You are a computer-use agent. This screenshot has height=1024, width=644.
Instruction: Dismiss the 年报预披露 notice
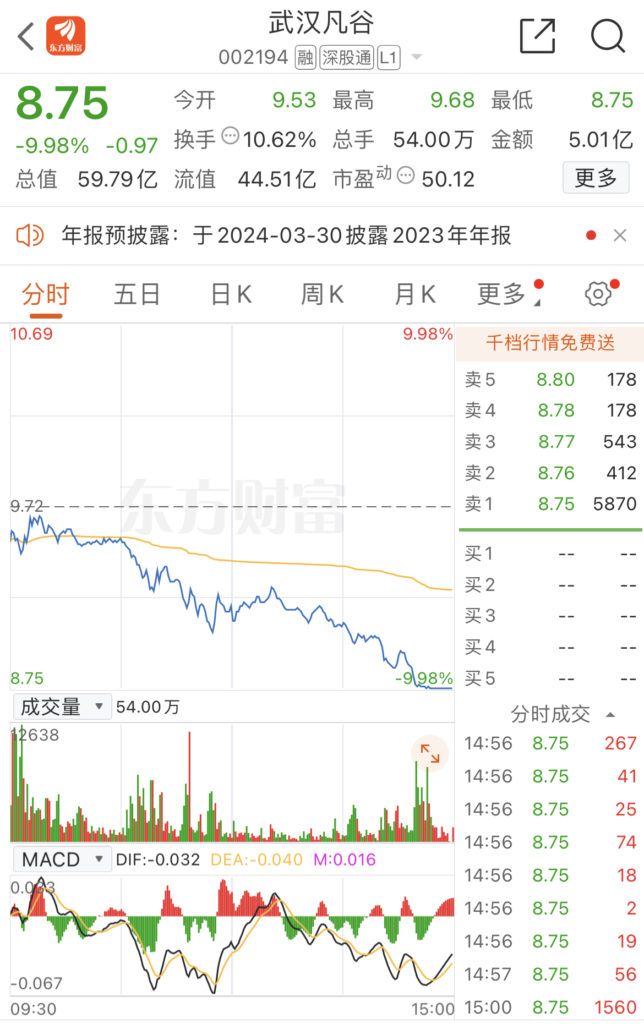[x=619, y=236]
